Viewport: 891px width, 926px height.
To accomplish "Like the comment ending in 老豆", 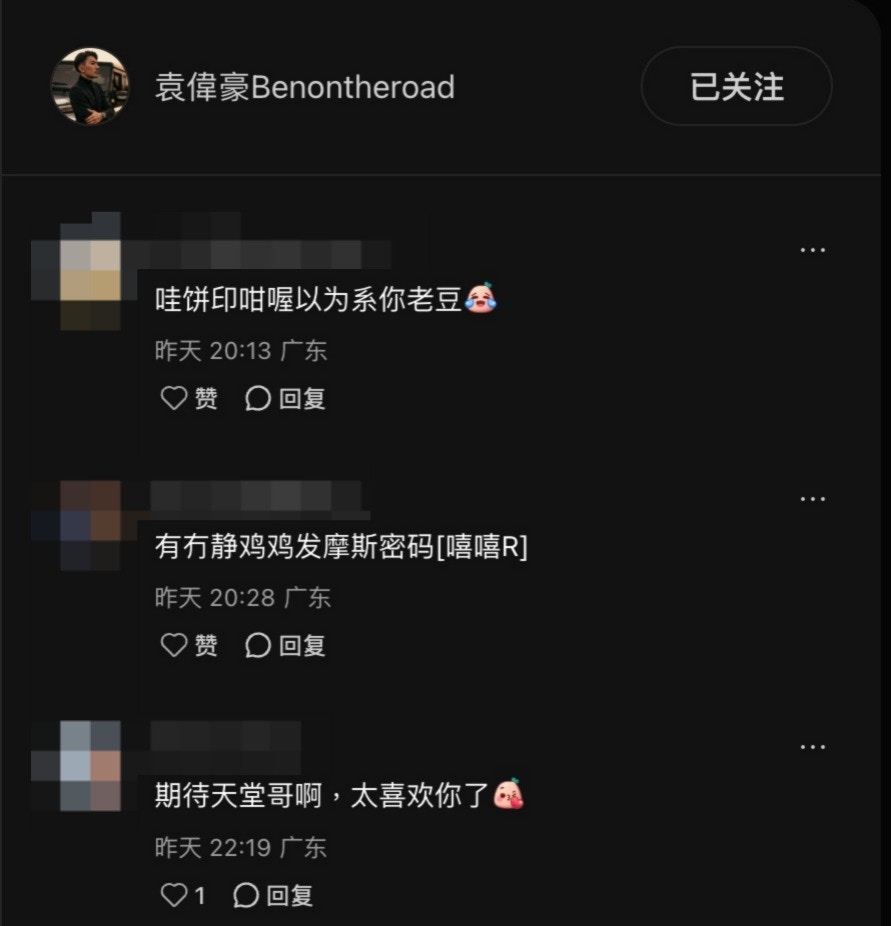I will (x=189, y=398).
